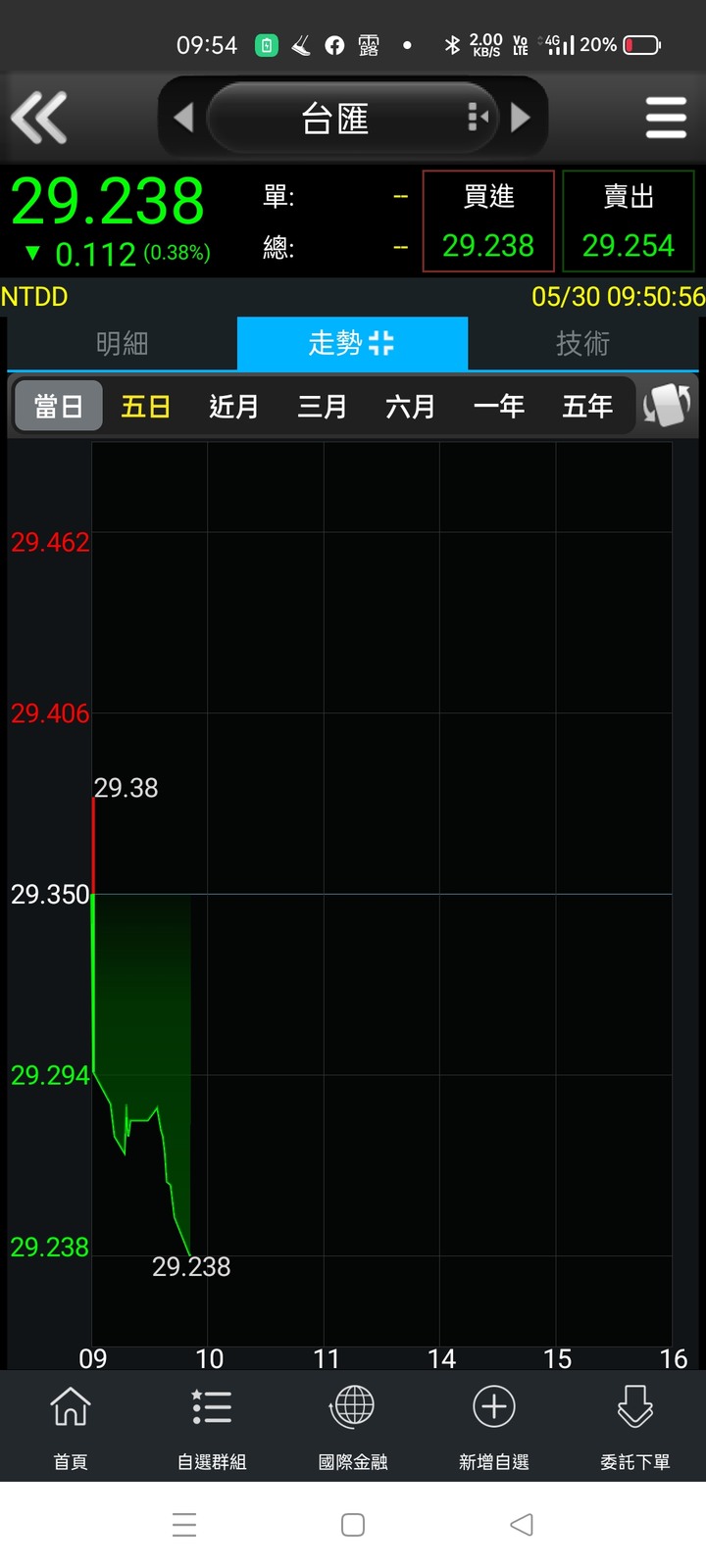
Task: Go to 首頁 in bottom navigation
Action: (71, 1427)
